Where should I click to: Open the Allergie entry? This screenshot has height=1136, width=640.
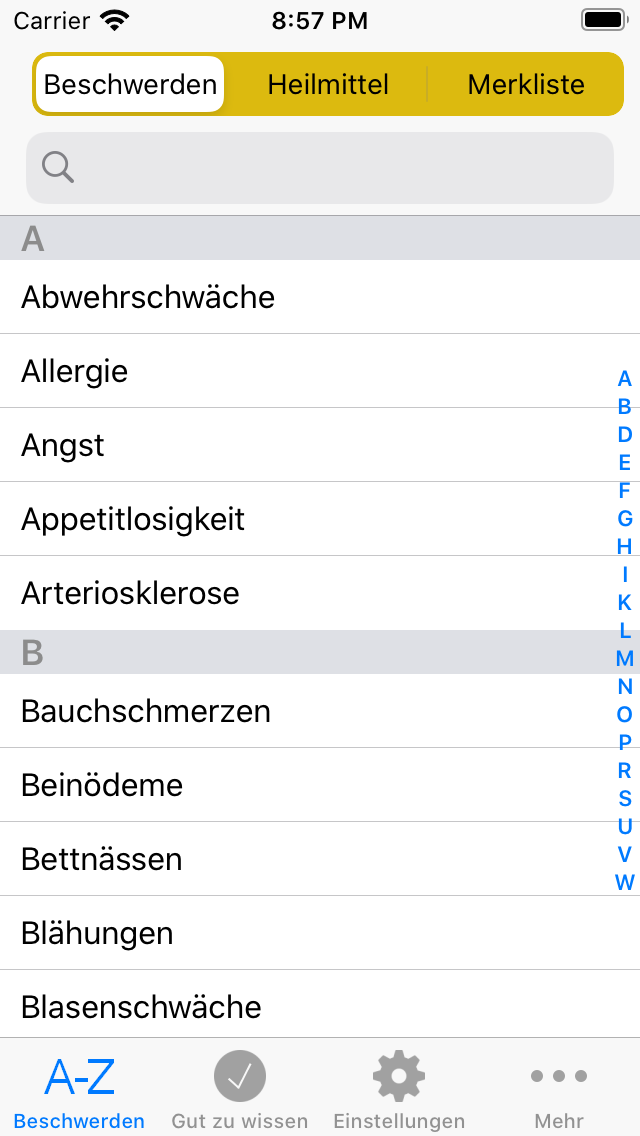pos(320,371)
